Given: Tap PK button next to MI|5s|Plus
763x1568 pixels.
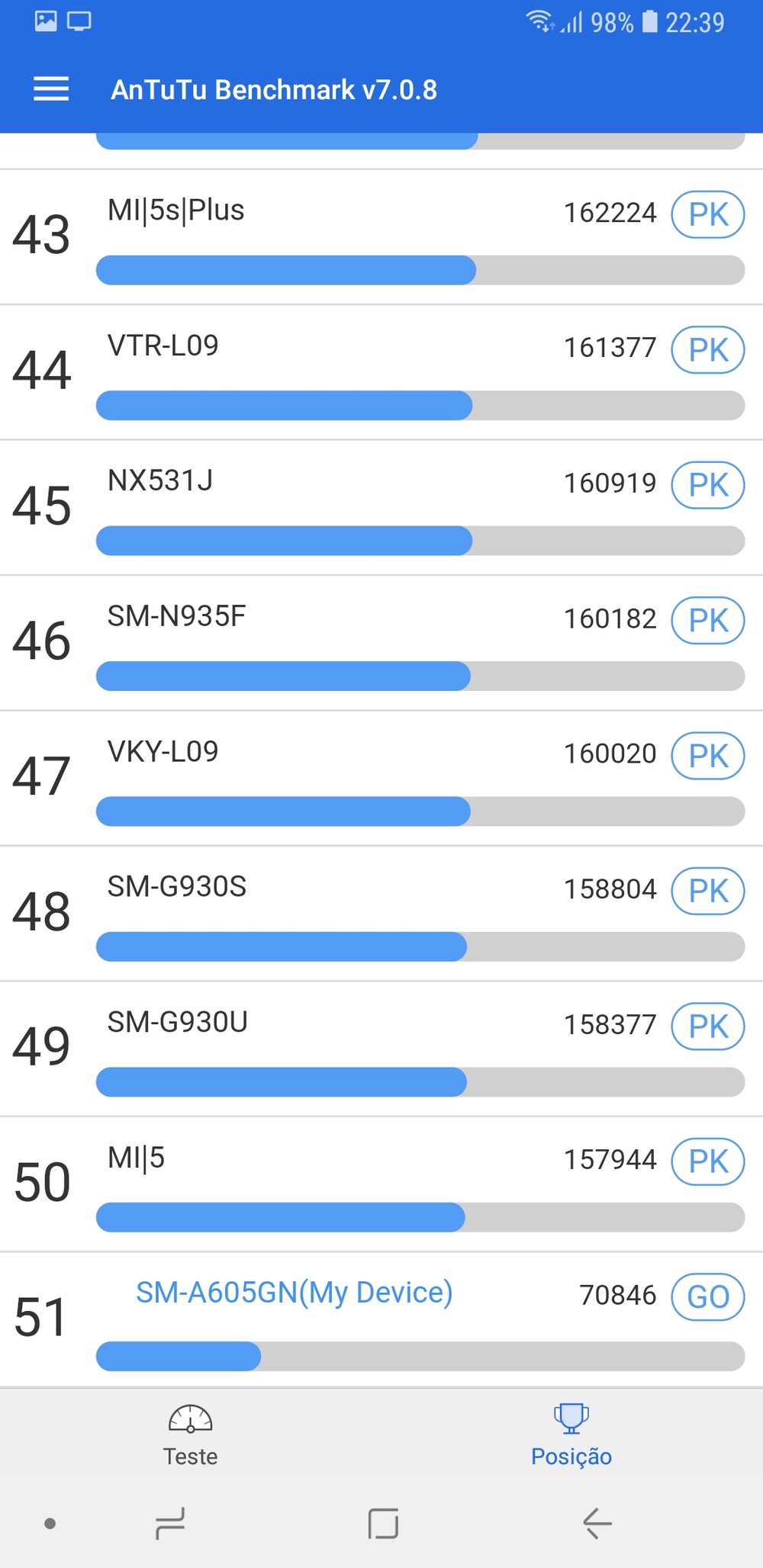Looking at the screenshot, I should (707, 214).
